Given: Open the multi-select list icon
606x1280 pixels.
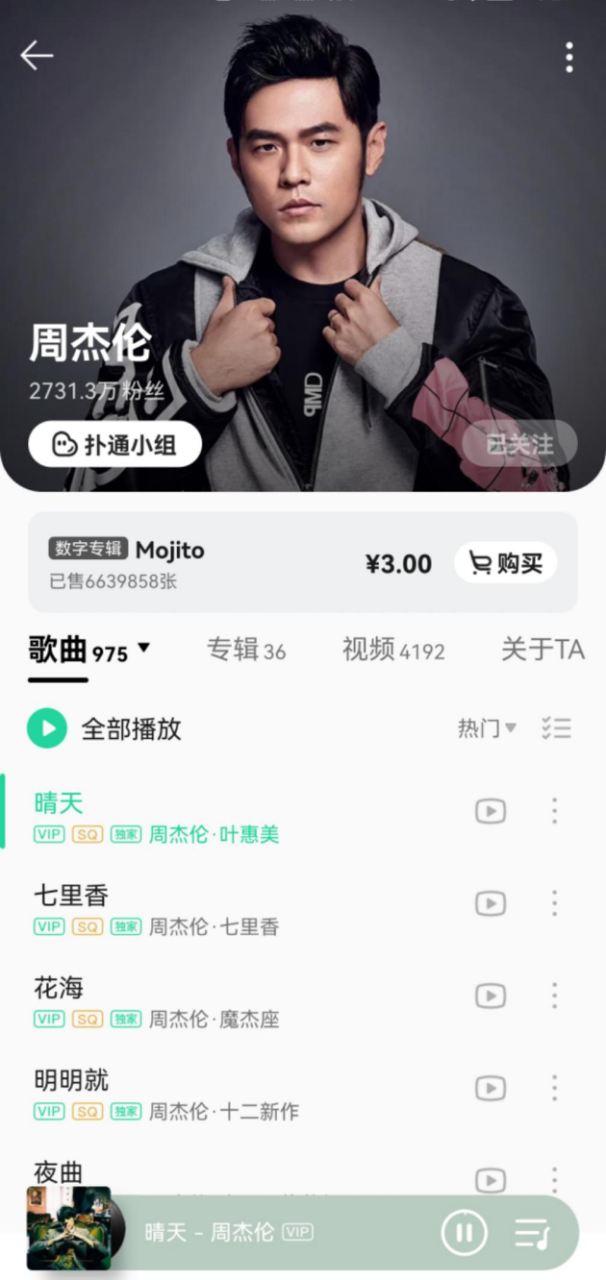Looking at the screenshot, I should pos(556,728).
